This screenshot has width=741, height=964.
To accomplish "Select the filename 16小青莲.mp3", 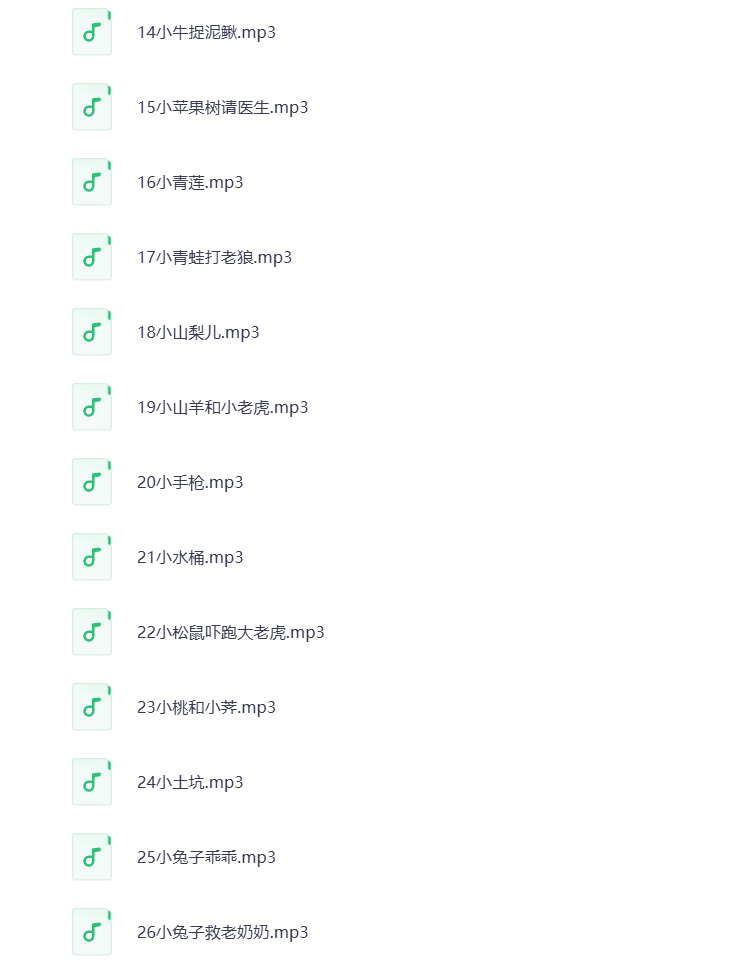I will [x=190, y=182].
